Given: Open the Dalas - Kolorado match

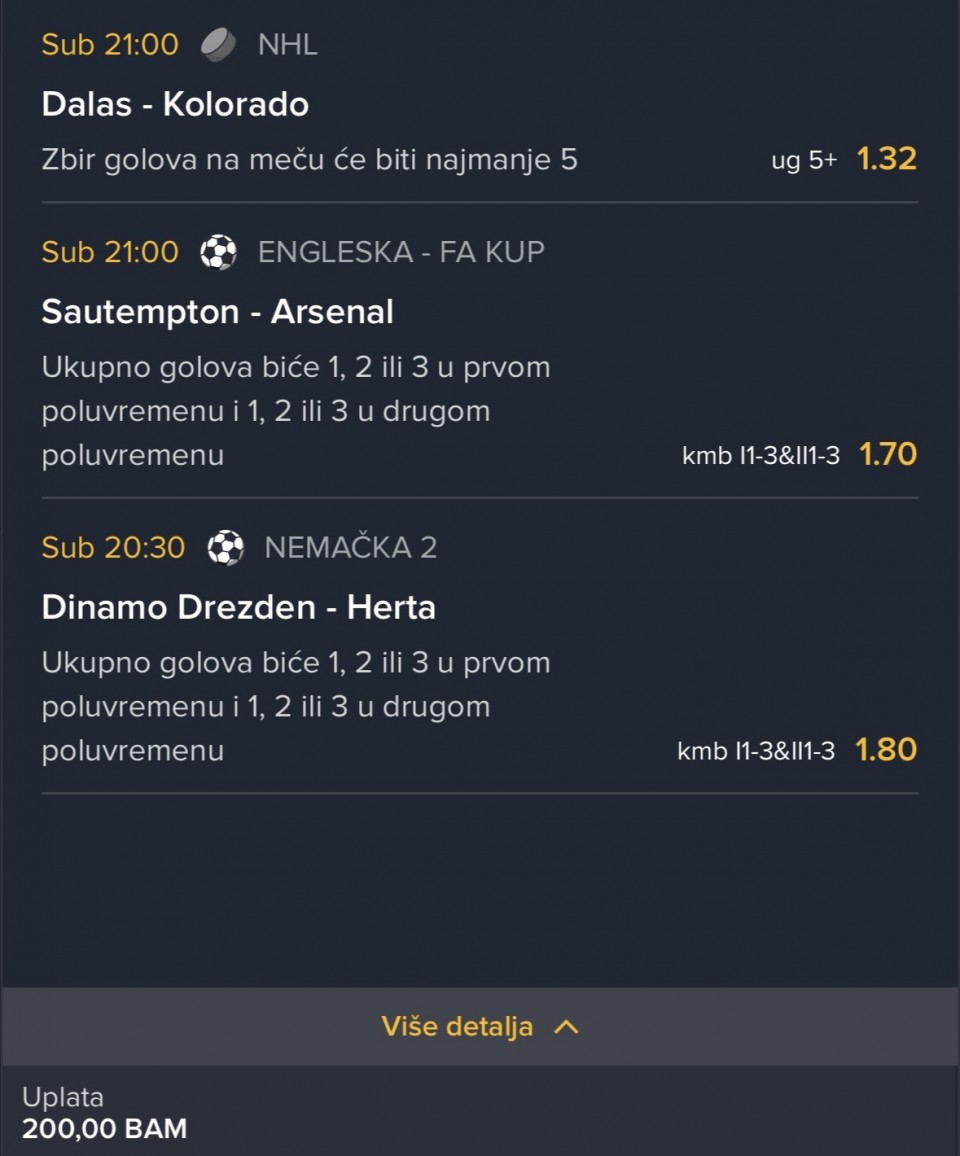Looking at the screenshot, I should (175, 104).
